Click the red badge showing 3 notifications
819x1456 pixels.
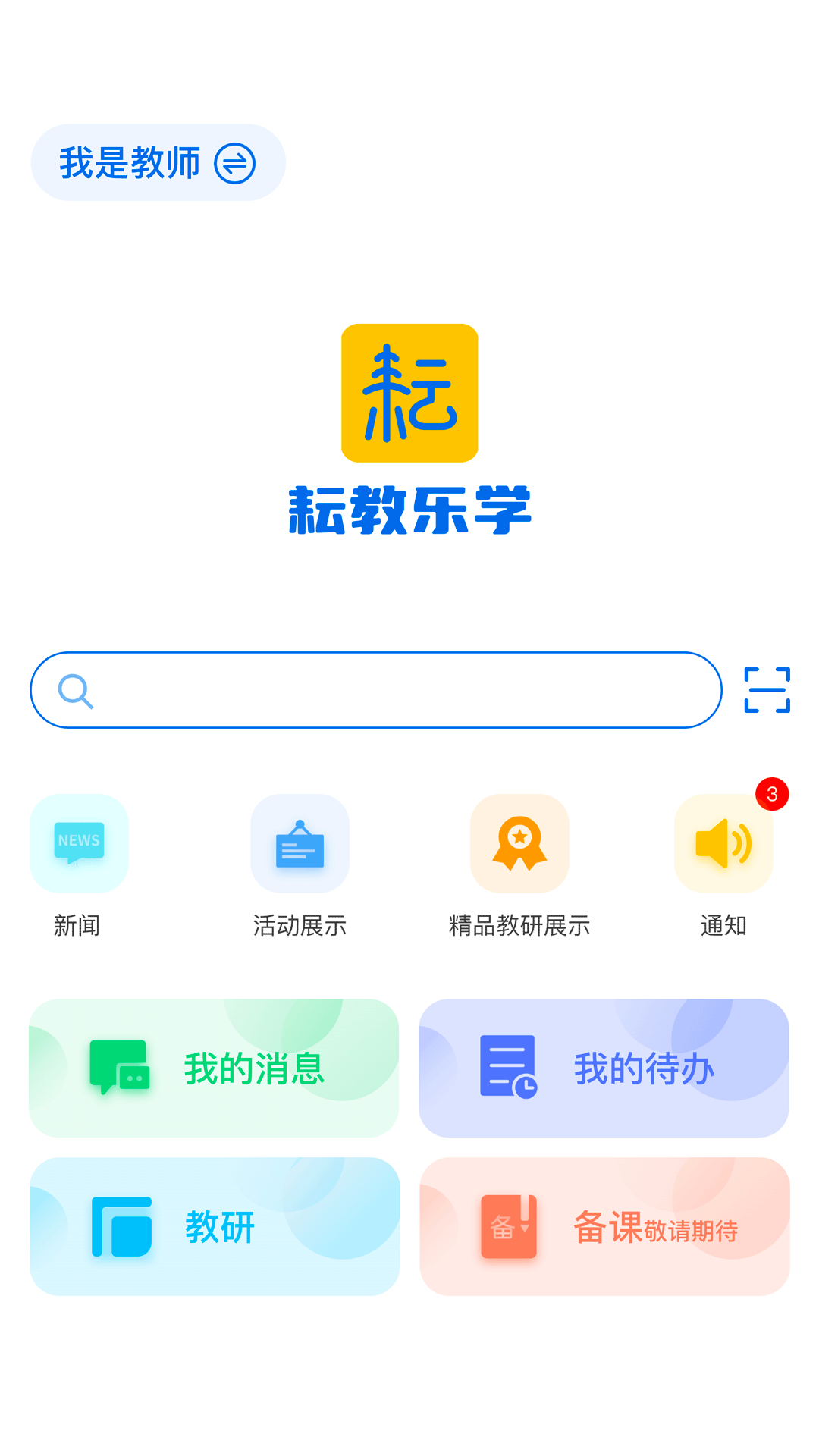[772, 794]
